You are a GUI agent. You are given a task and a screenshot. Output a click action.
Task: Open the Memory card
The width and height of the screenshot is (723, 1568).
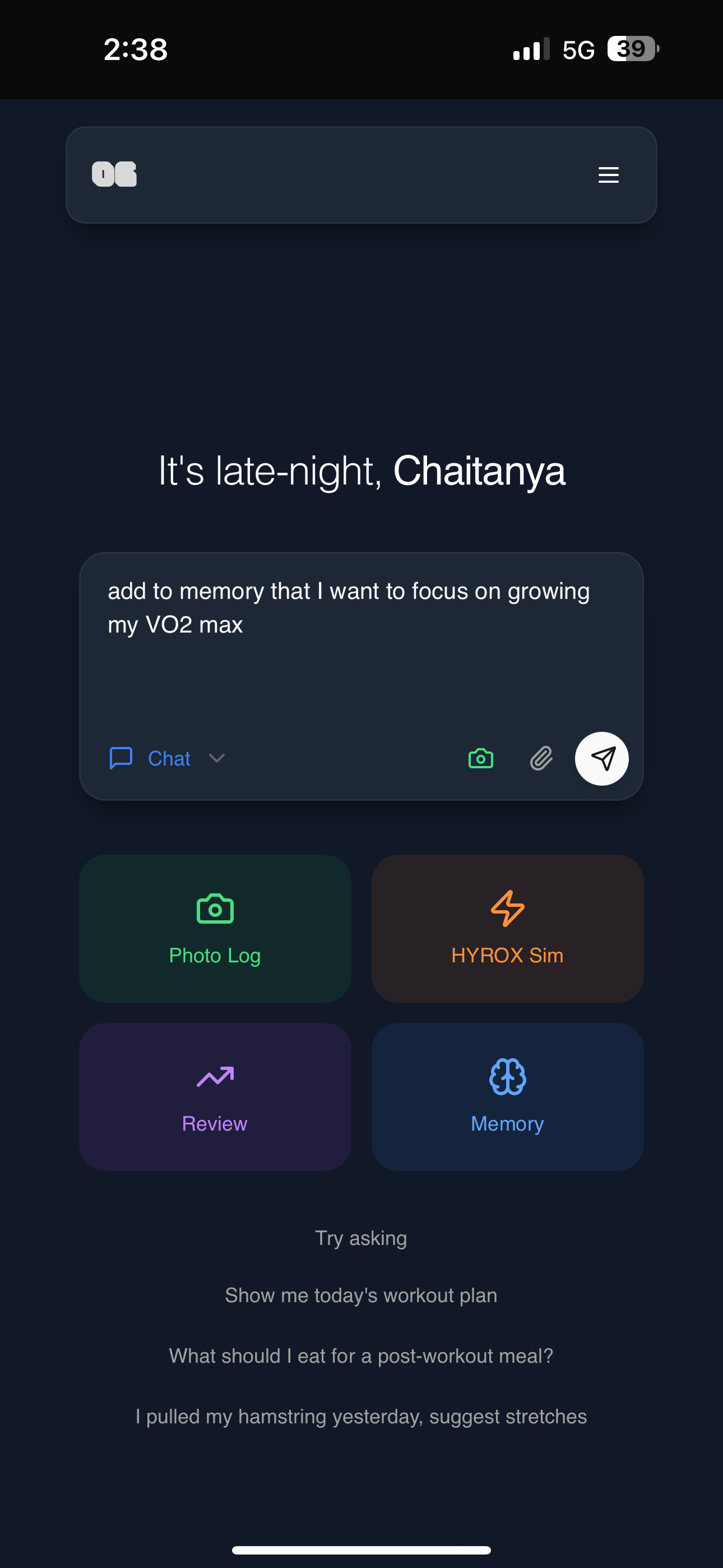(x=507, y=1096)
